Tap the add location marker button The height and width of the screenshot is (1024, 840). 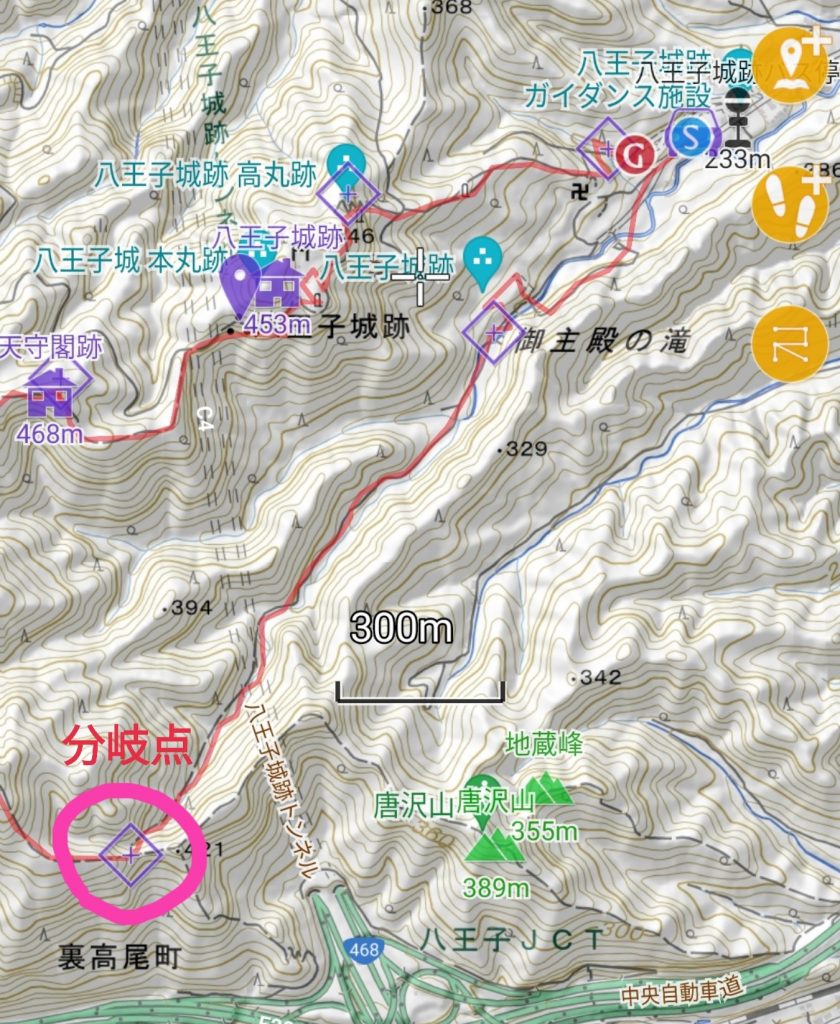coord(795,63)
